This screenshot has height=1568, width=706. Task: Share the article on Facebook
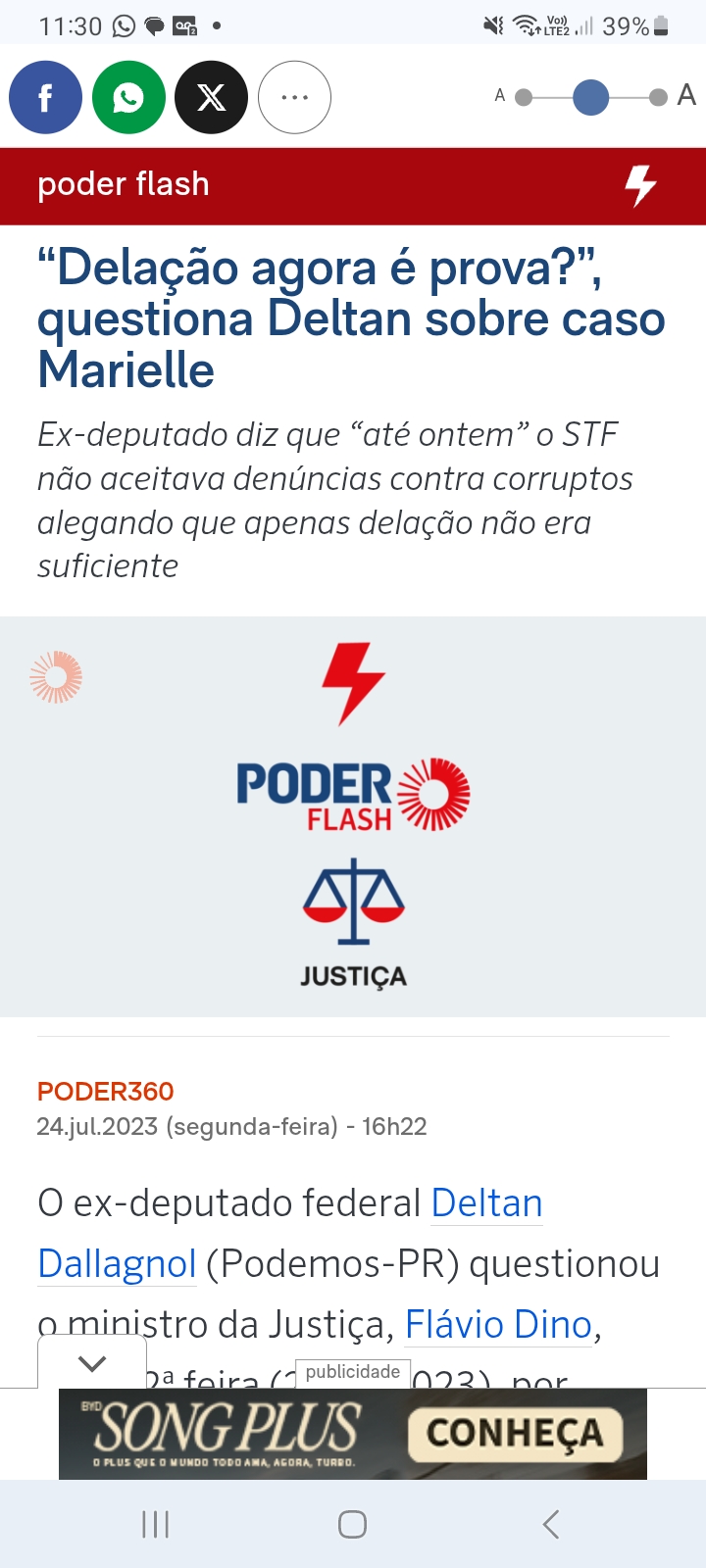pyautogui.click(x=45, y=97)
